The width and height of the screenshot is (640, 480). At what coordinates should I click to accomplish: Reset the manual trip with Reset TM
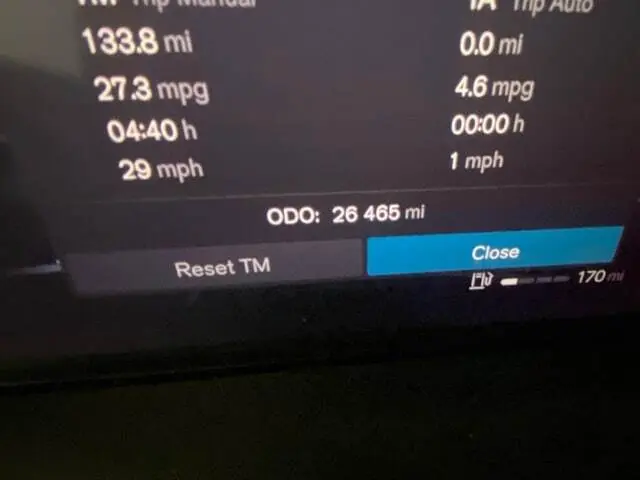pos(221,267)
